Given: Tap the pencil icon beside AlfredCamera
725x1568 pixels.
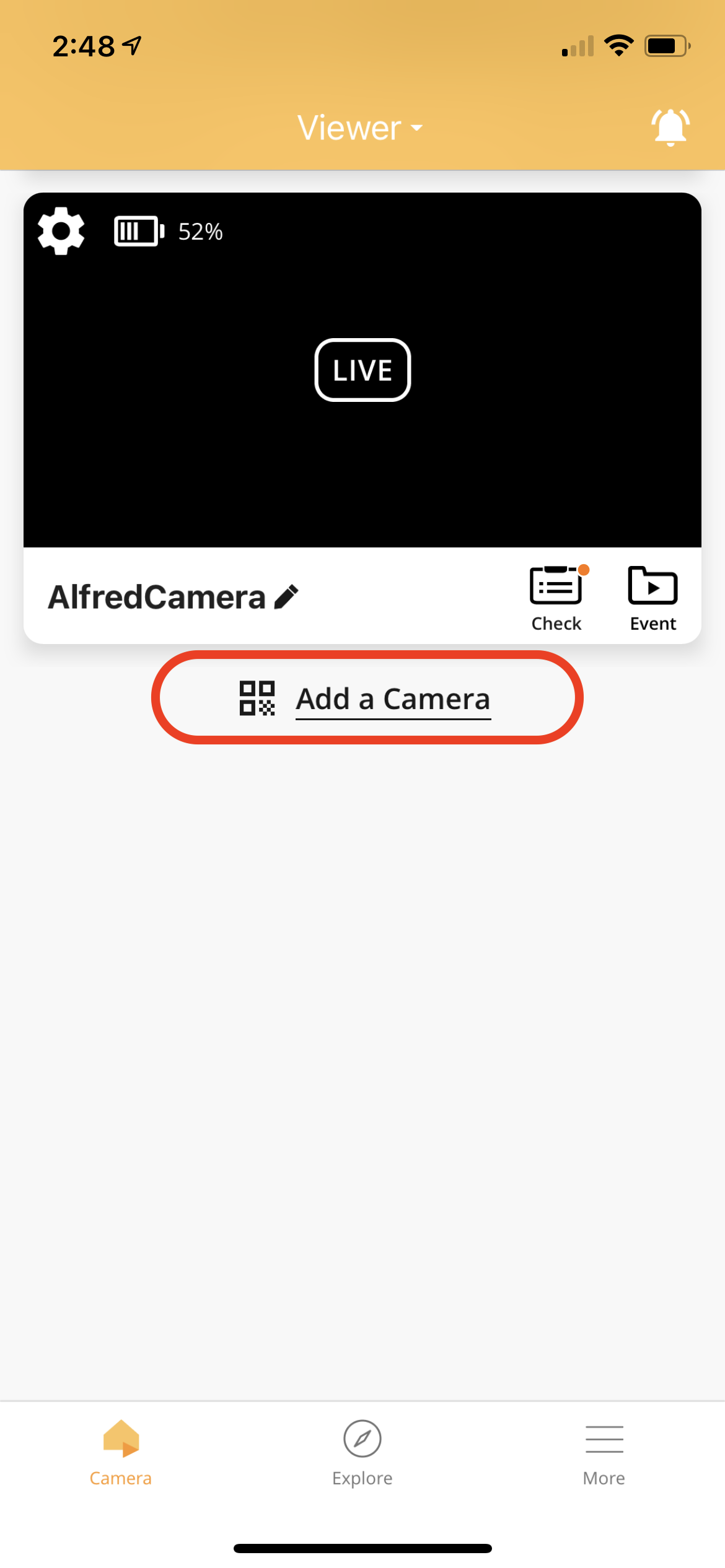Looking at the screenshot, I should point(286,596).
